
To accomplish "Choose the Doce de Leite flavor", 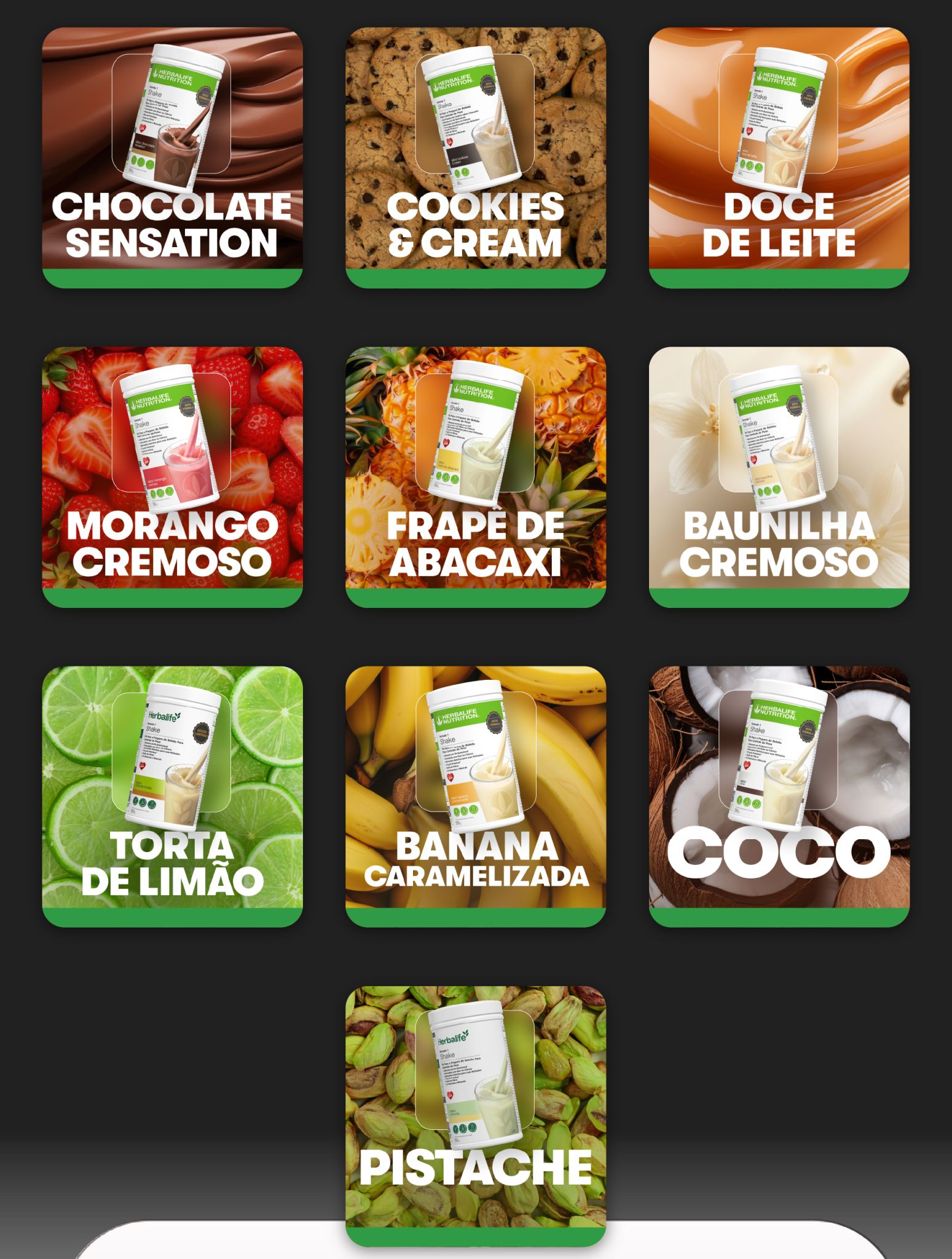I will [779, 157].
